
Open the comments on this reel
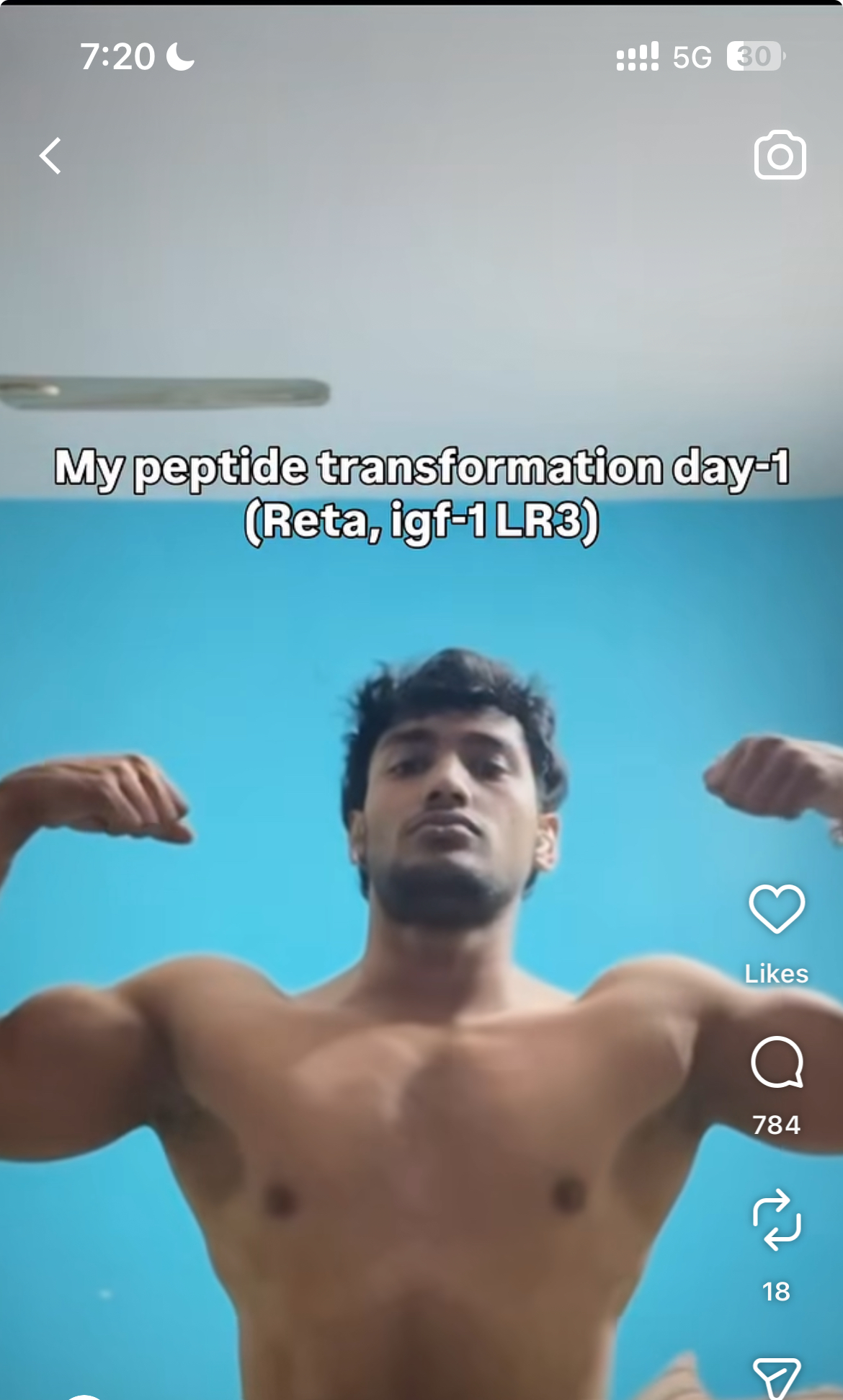[x=776, y=1062]
